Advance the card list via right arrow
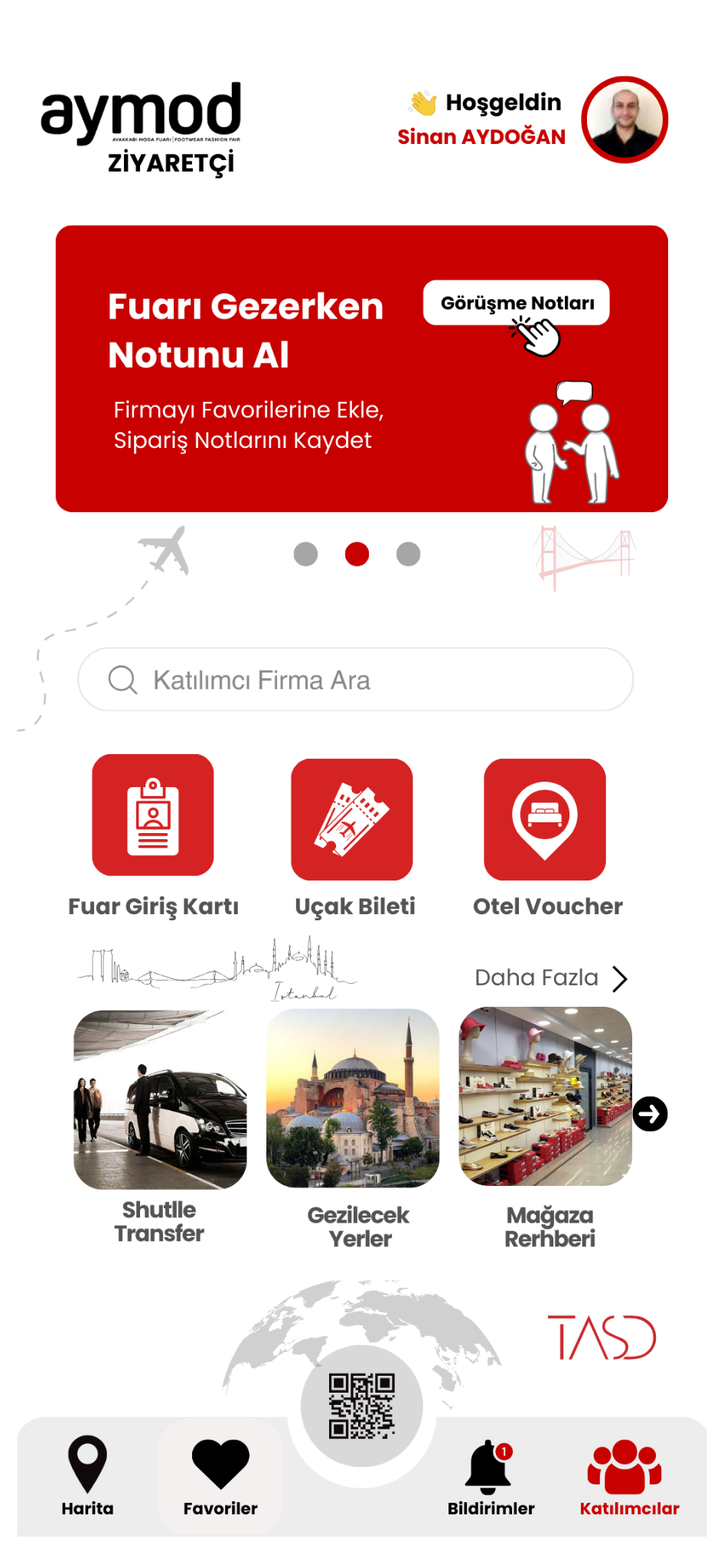The height and width of the screenshot is (1568, 724). click(x=651, y=1114)
